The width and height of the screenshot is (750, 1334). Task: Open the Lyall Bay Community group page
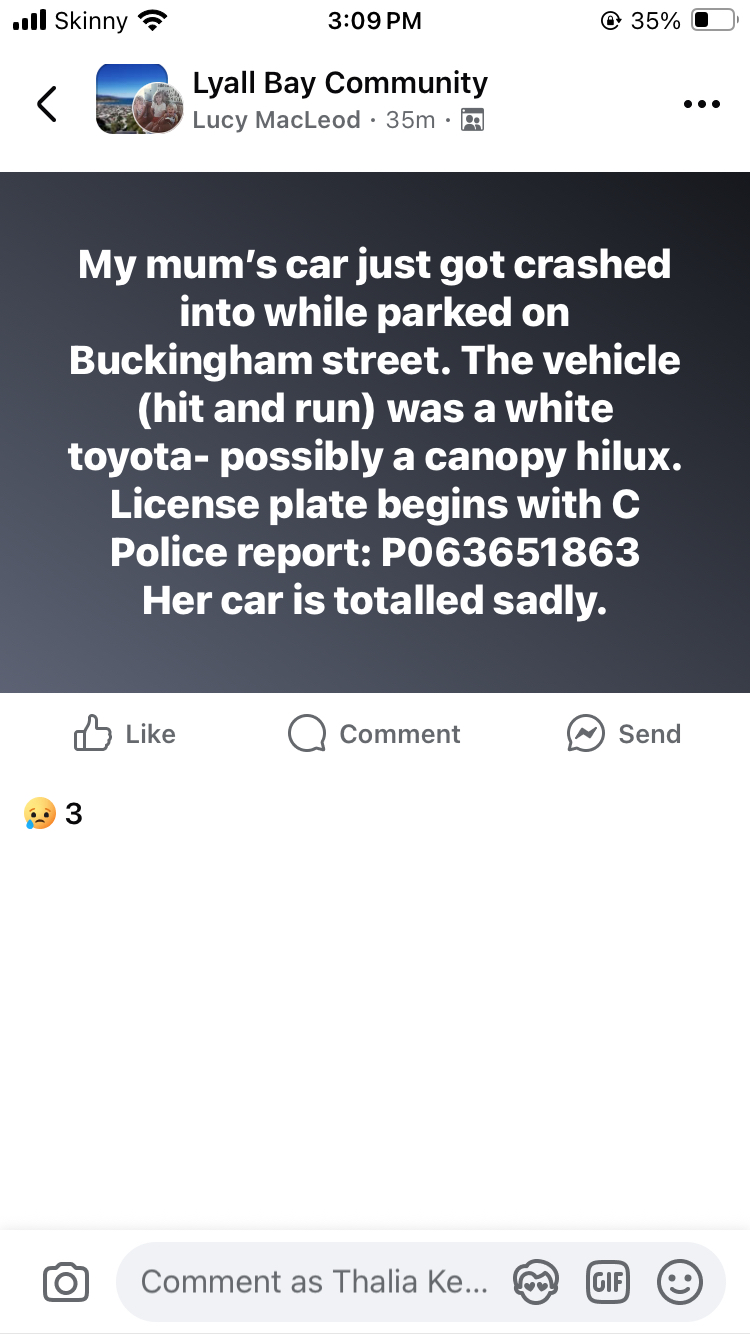click(x=340, y=83)
